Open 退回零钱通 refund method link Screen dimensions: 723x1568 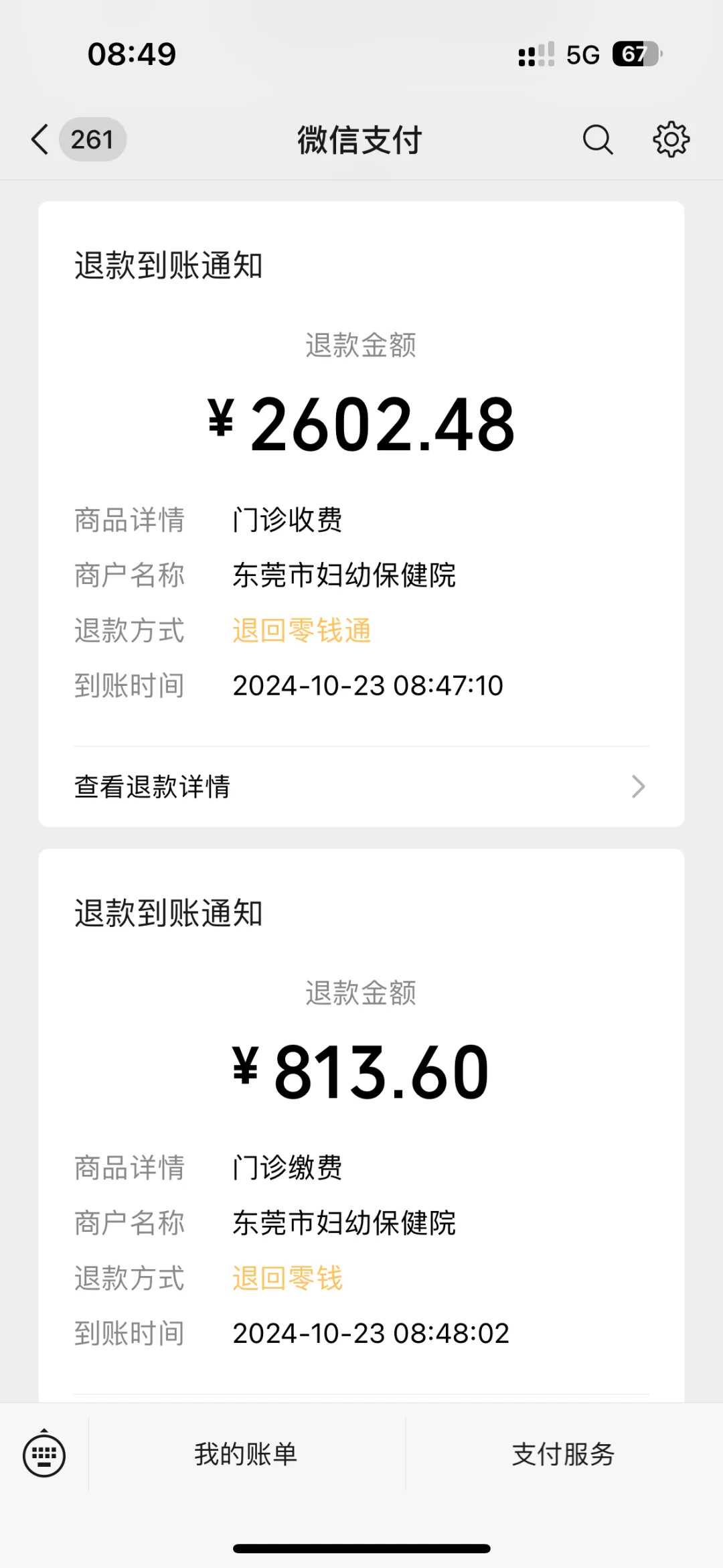[x=301, y=630]
